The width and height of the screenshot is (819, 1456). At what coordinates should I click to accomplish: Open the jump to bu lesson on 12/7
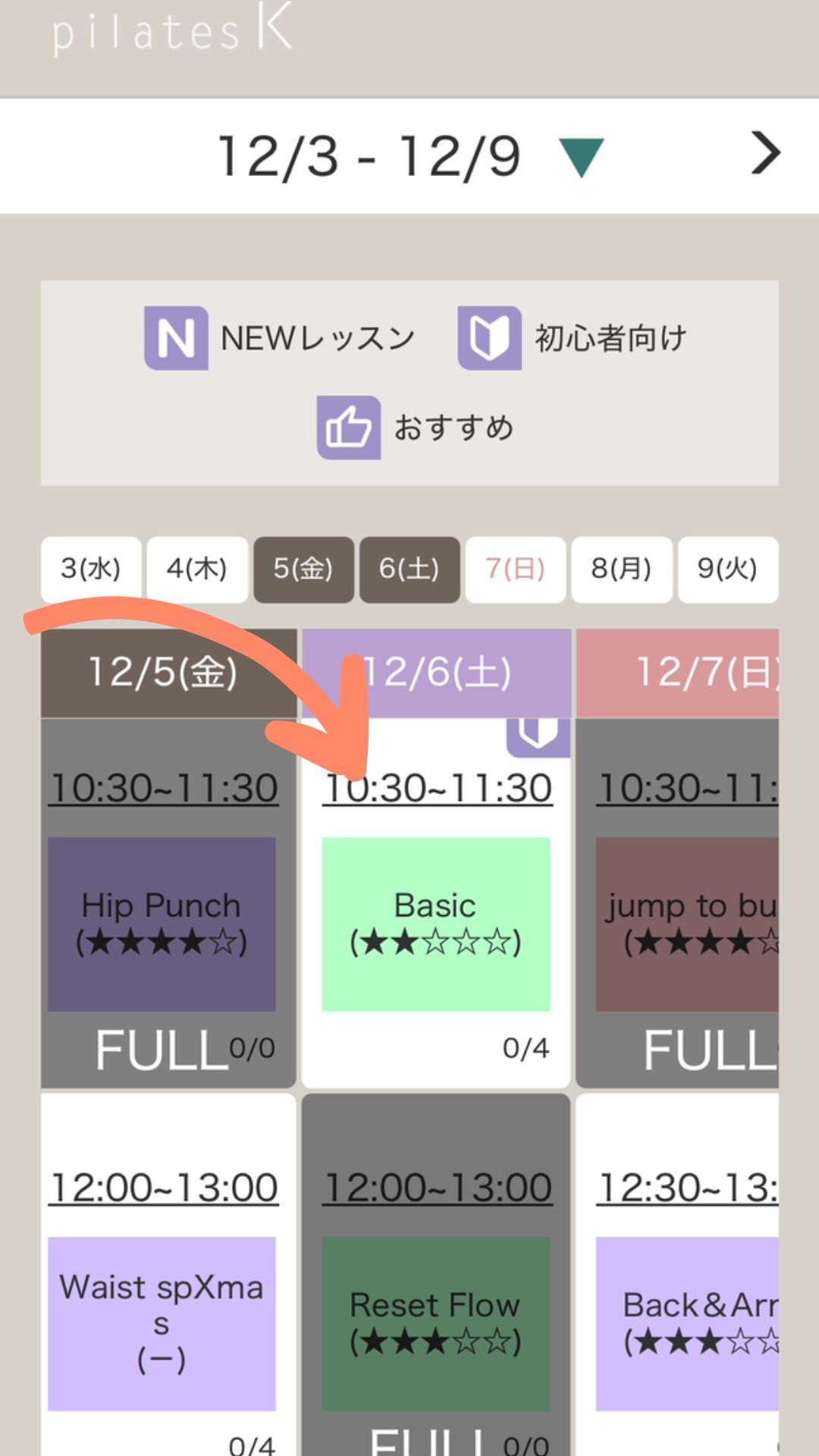(x=686, y=924)
